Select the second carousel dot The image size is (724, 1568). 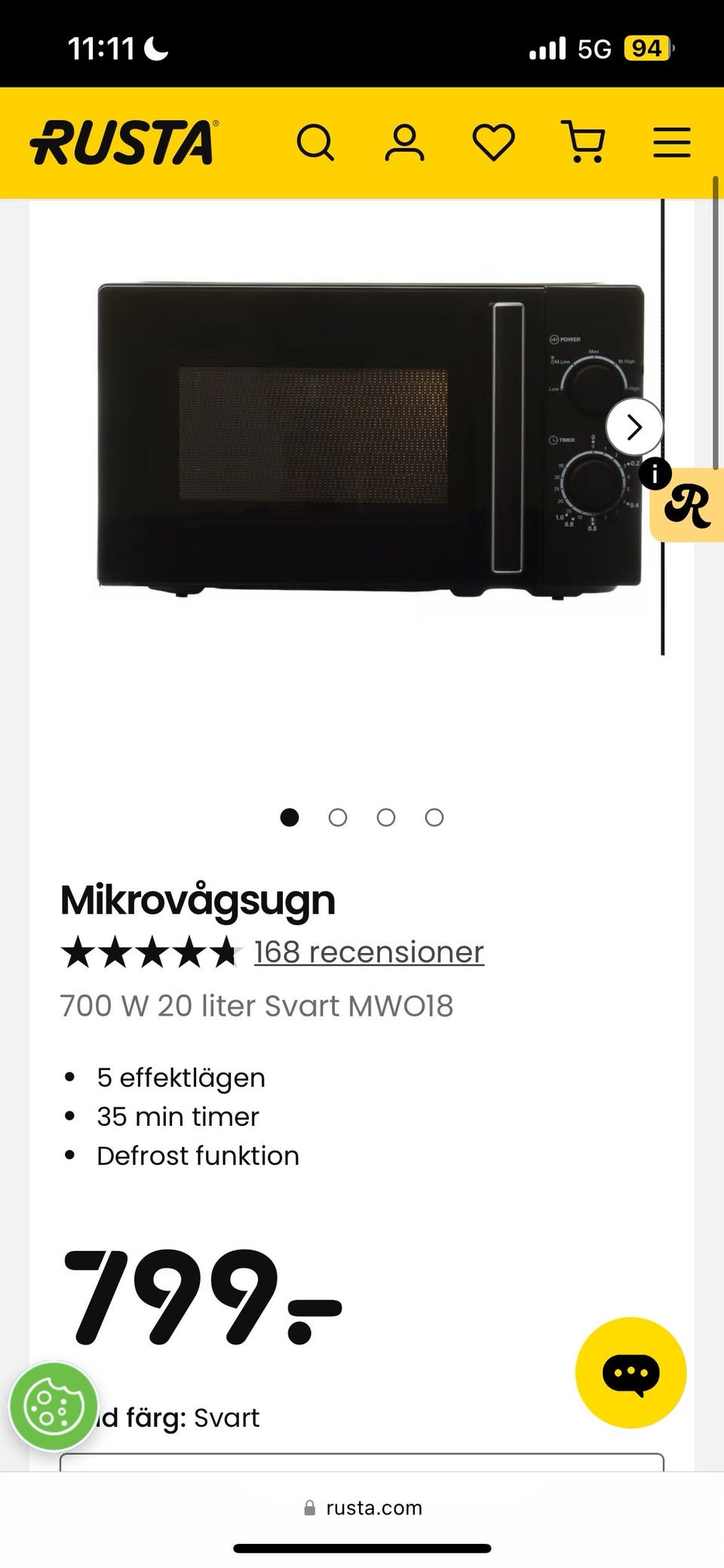click(x=337, y=817)
